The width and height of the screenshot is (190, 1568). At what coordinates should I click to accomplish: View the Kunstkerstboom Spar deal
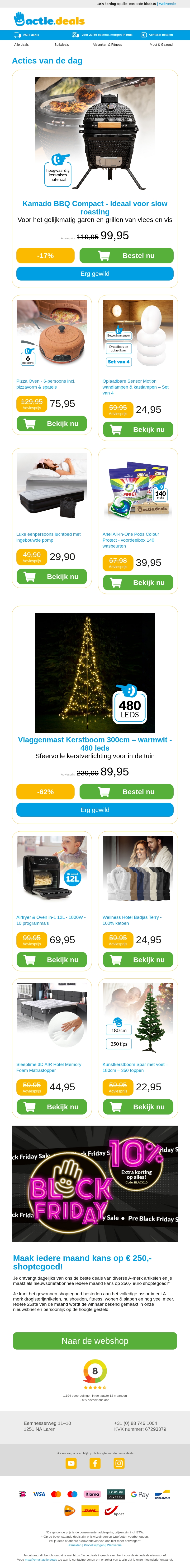pyautogui.click(x=138, y=1107)
